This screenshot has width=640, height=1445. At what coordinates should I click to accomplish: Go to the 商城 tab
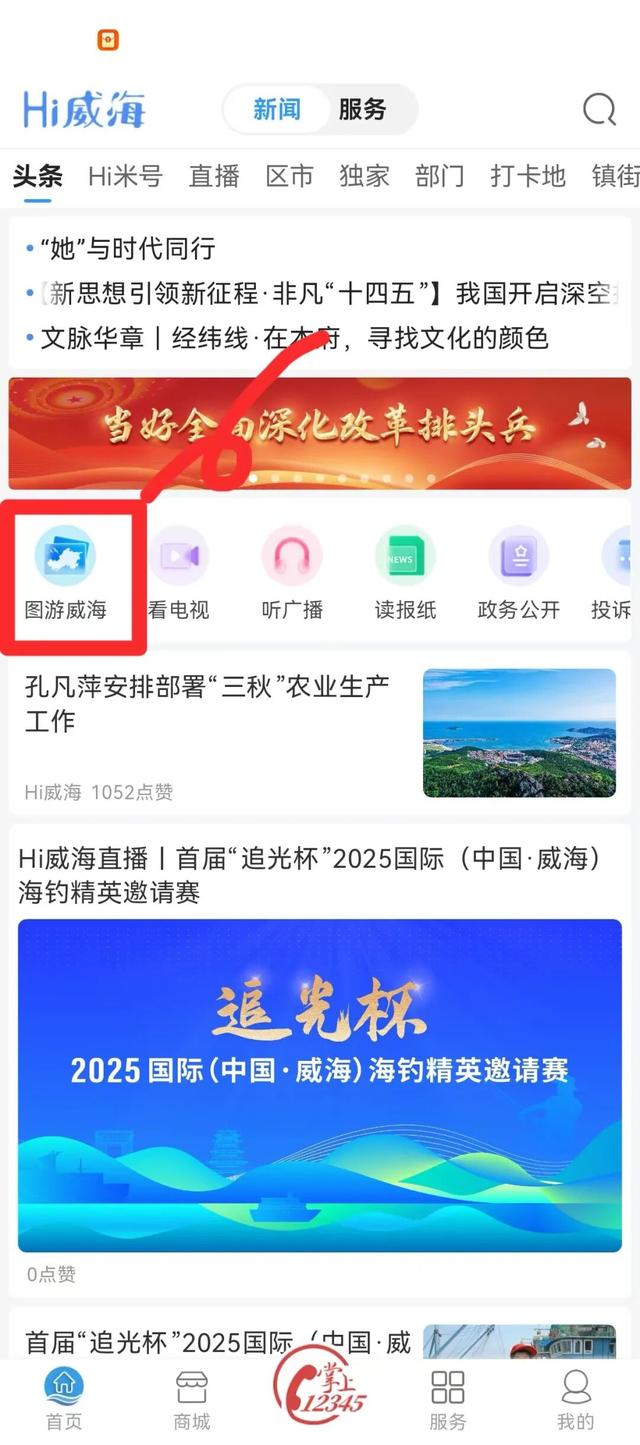click(191, 1398)
